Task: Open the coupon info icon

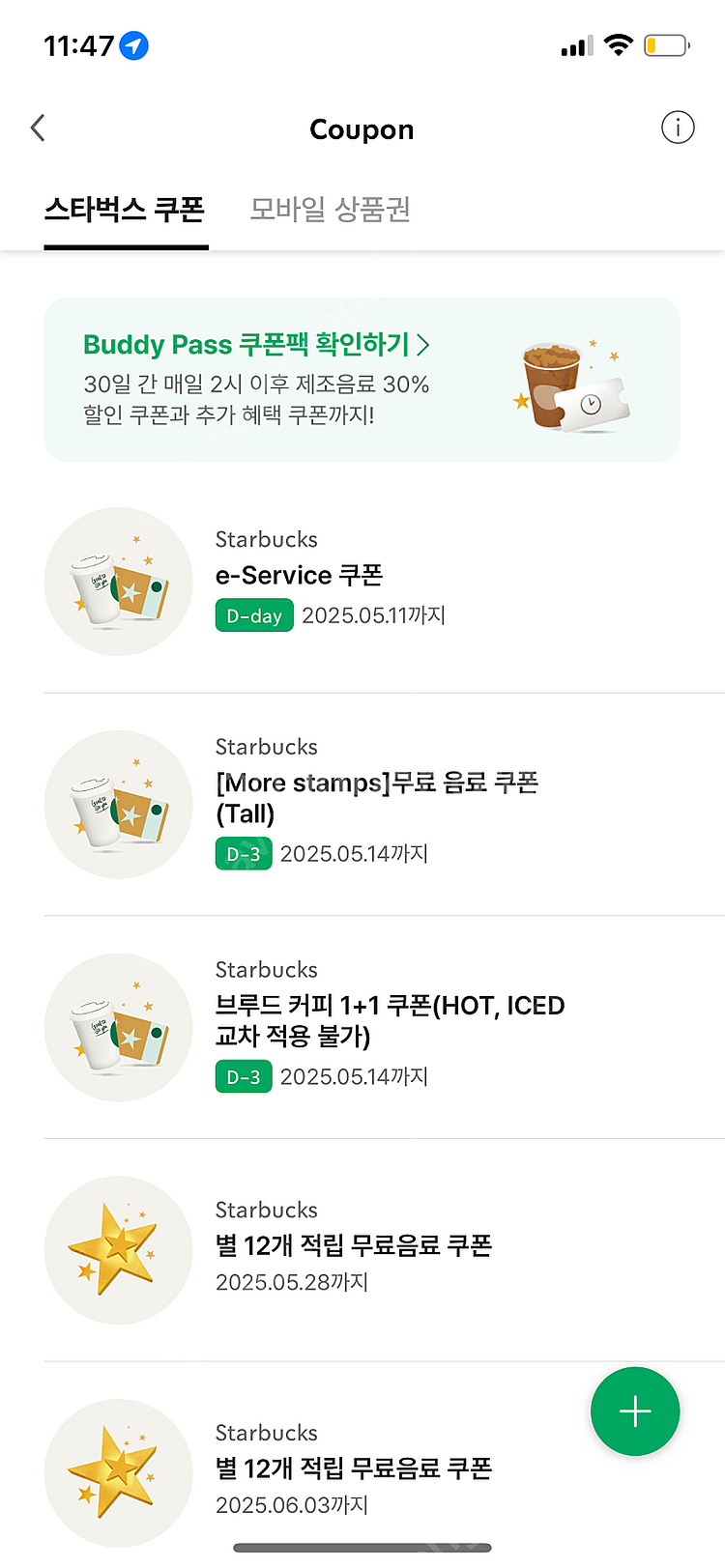Action: click(x=677, y=128)
